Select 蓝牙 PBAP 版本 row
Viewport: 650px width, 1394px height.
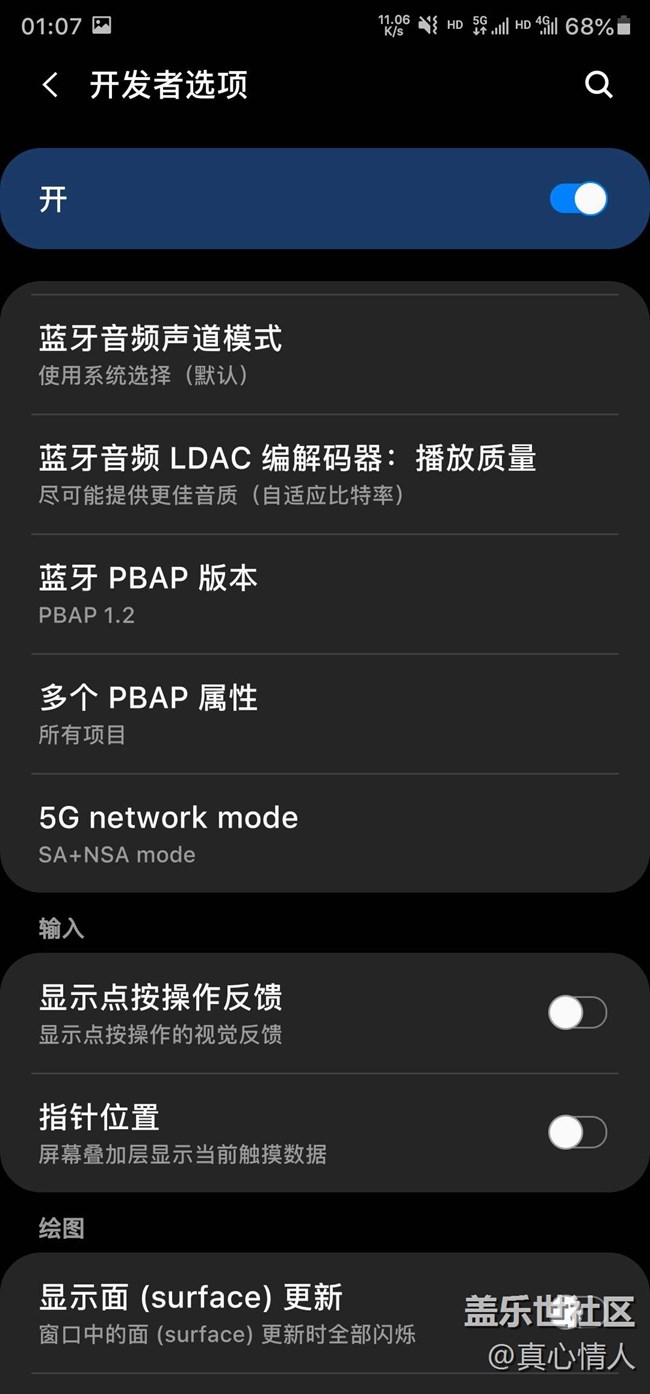324,595
